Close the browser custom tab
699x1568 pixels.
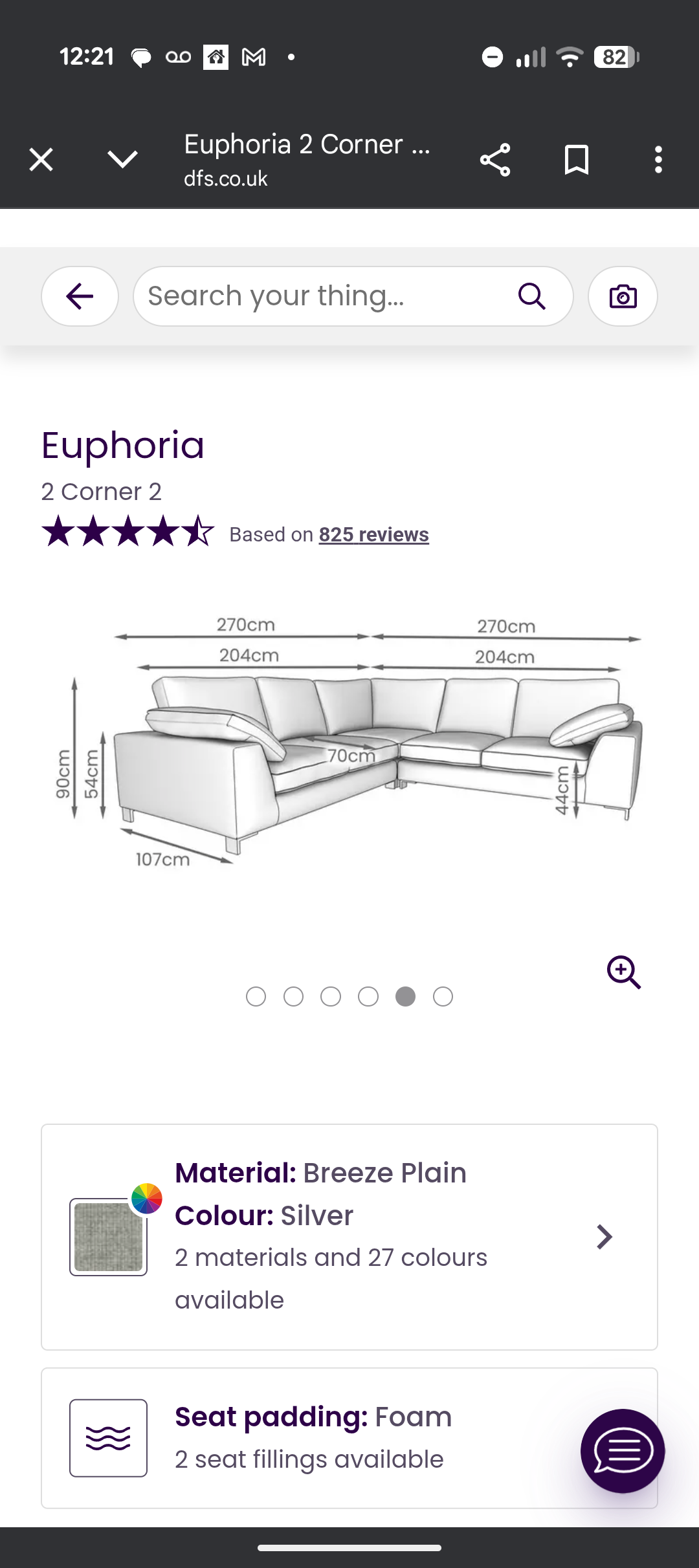pyautogui.click(x=41, y=159)
